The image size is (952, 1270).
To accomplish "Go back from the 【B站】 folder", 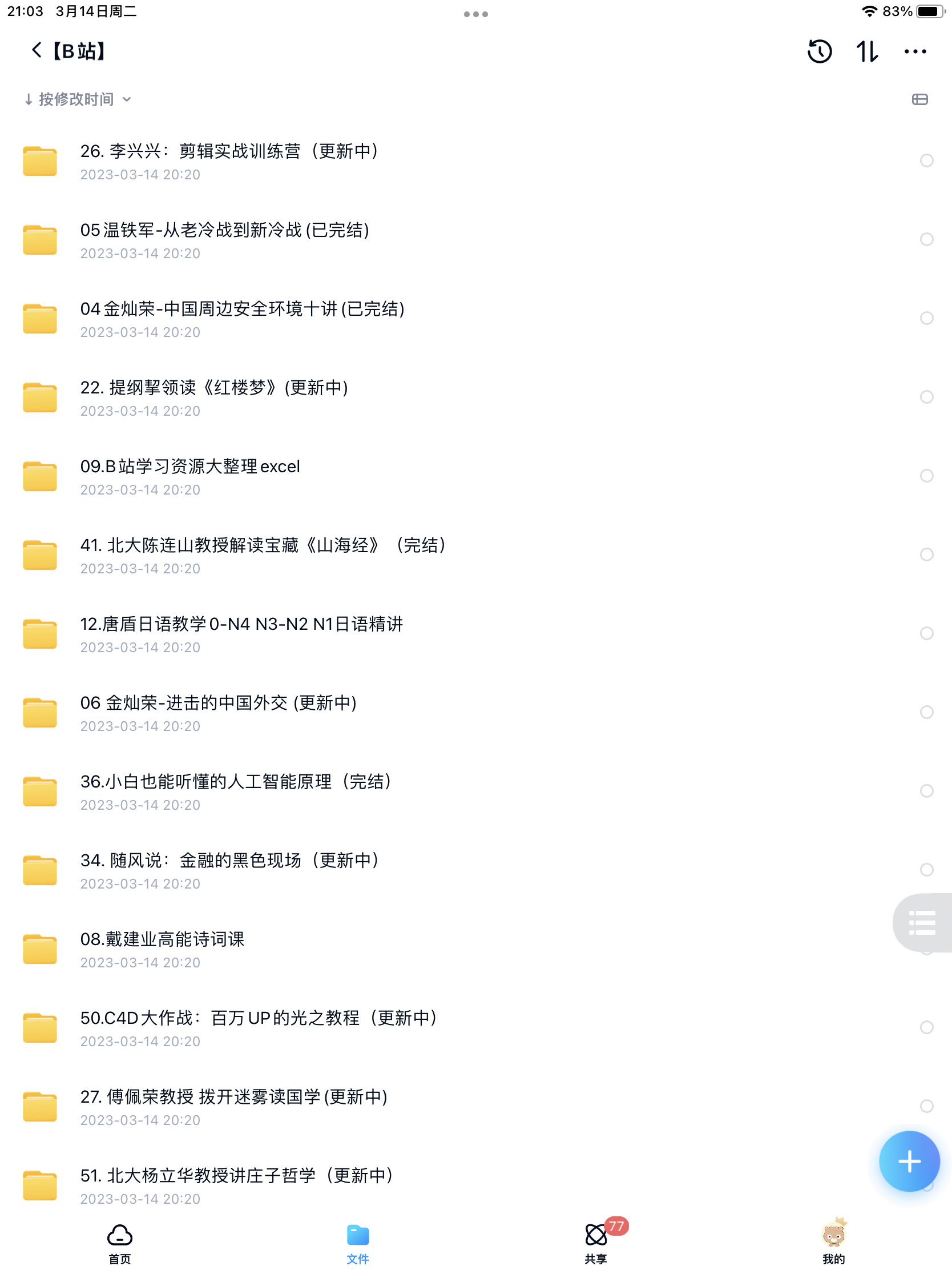I will 36,50.
